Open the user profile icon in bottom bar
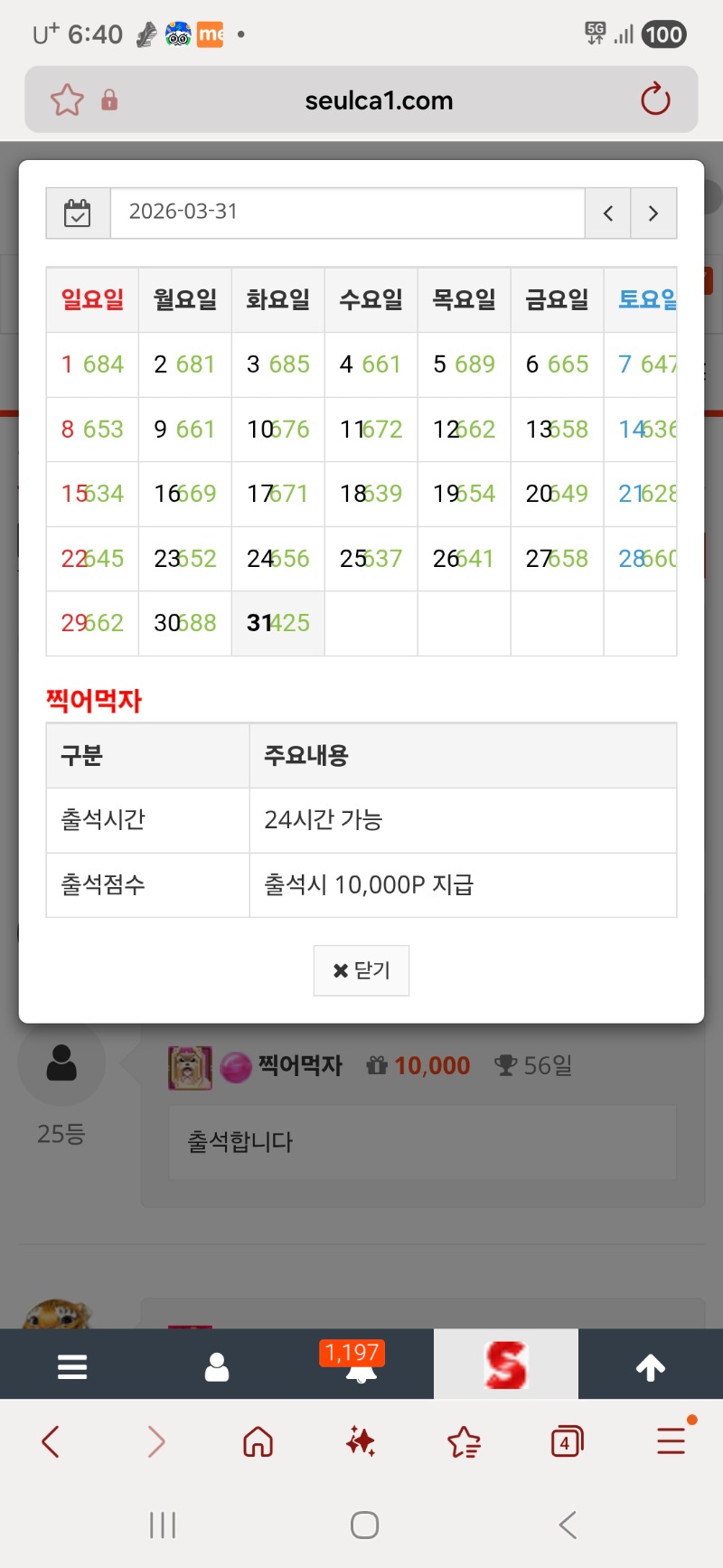723x1568 pixels. click(x=217, y=1366)
